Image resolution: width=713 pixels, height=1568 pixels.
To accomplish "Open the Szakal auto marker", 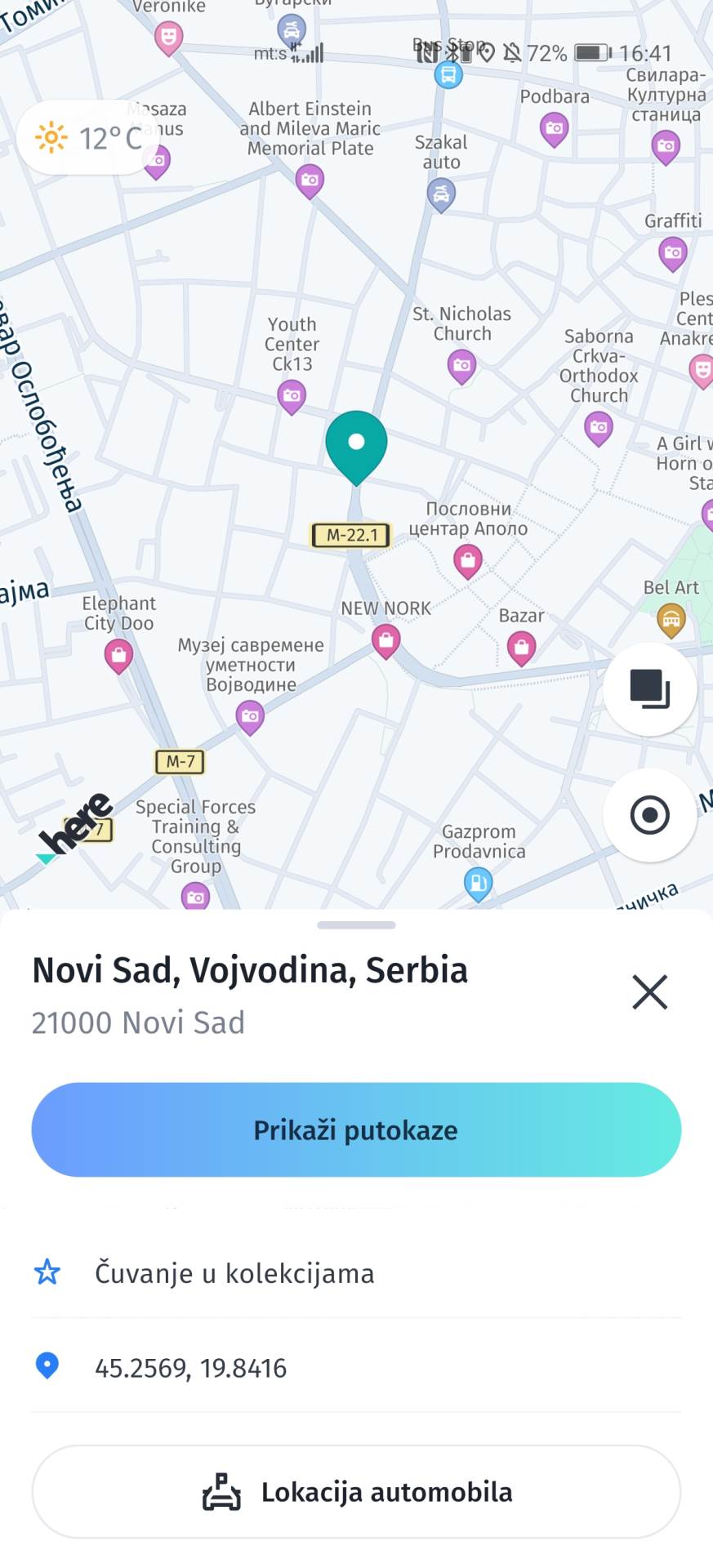I will [441, 194].
